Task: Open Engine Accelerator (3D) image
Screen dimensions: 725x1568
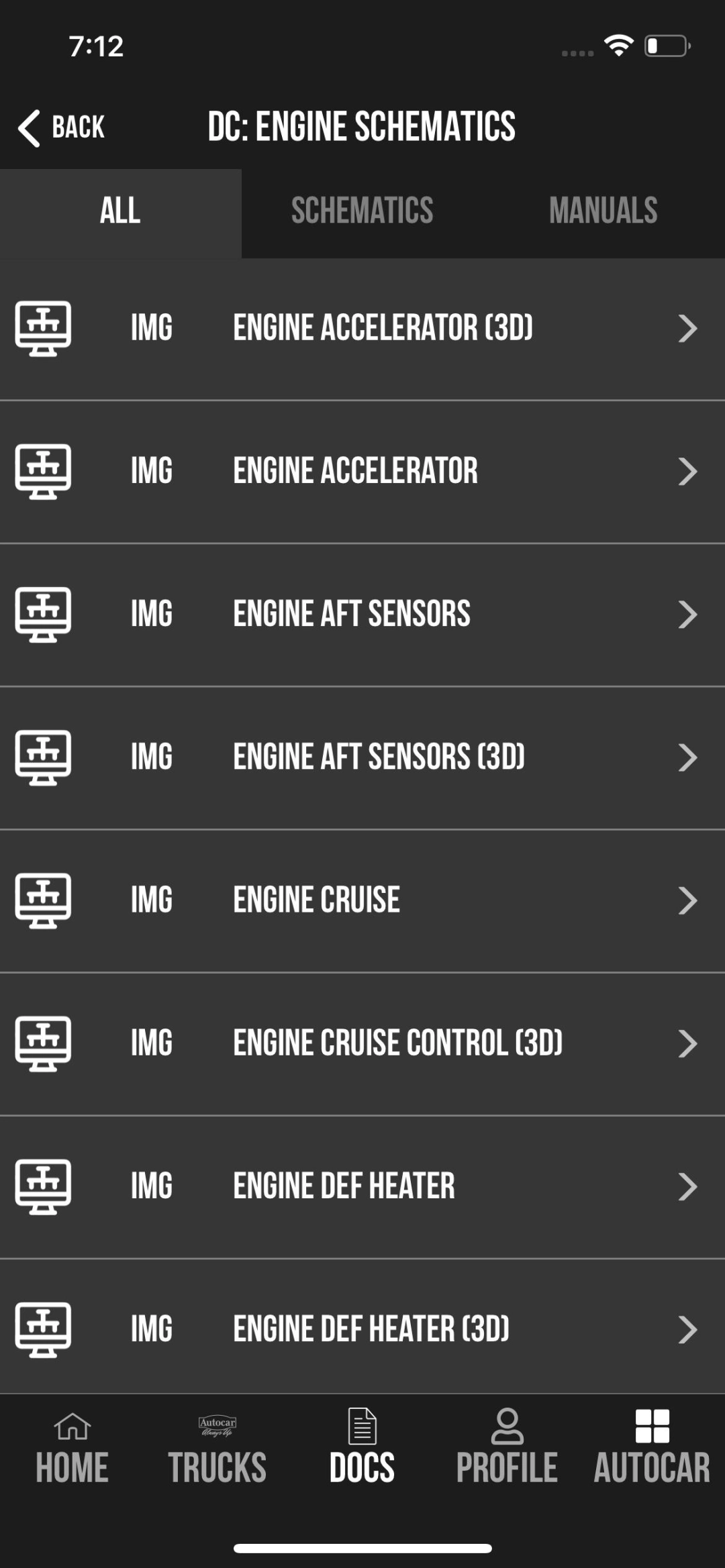Action: tap(362, 329)
